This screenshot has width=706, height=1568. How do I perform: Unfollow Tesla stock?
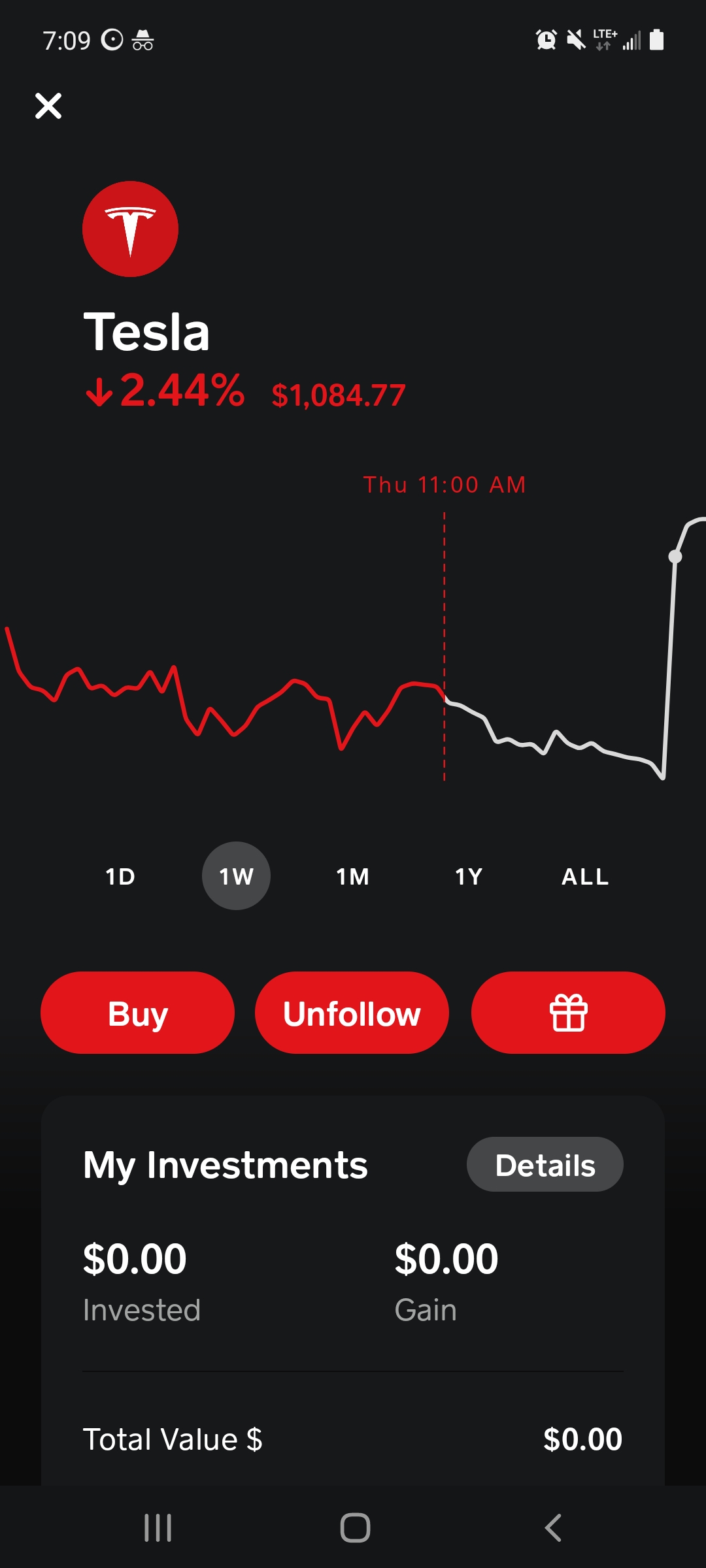352,1013
